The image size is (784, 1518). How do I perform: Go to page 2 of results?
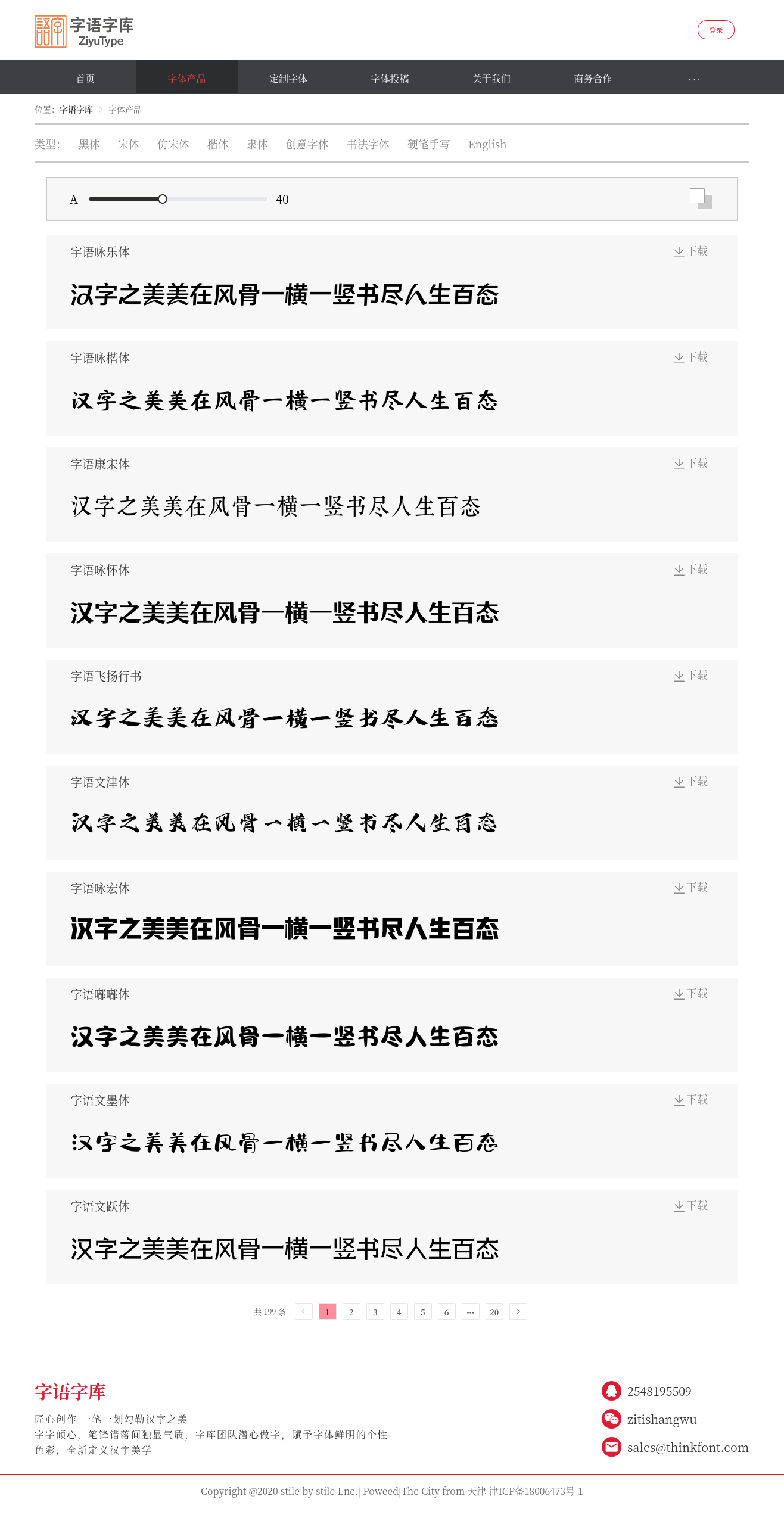351,1311
